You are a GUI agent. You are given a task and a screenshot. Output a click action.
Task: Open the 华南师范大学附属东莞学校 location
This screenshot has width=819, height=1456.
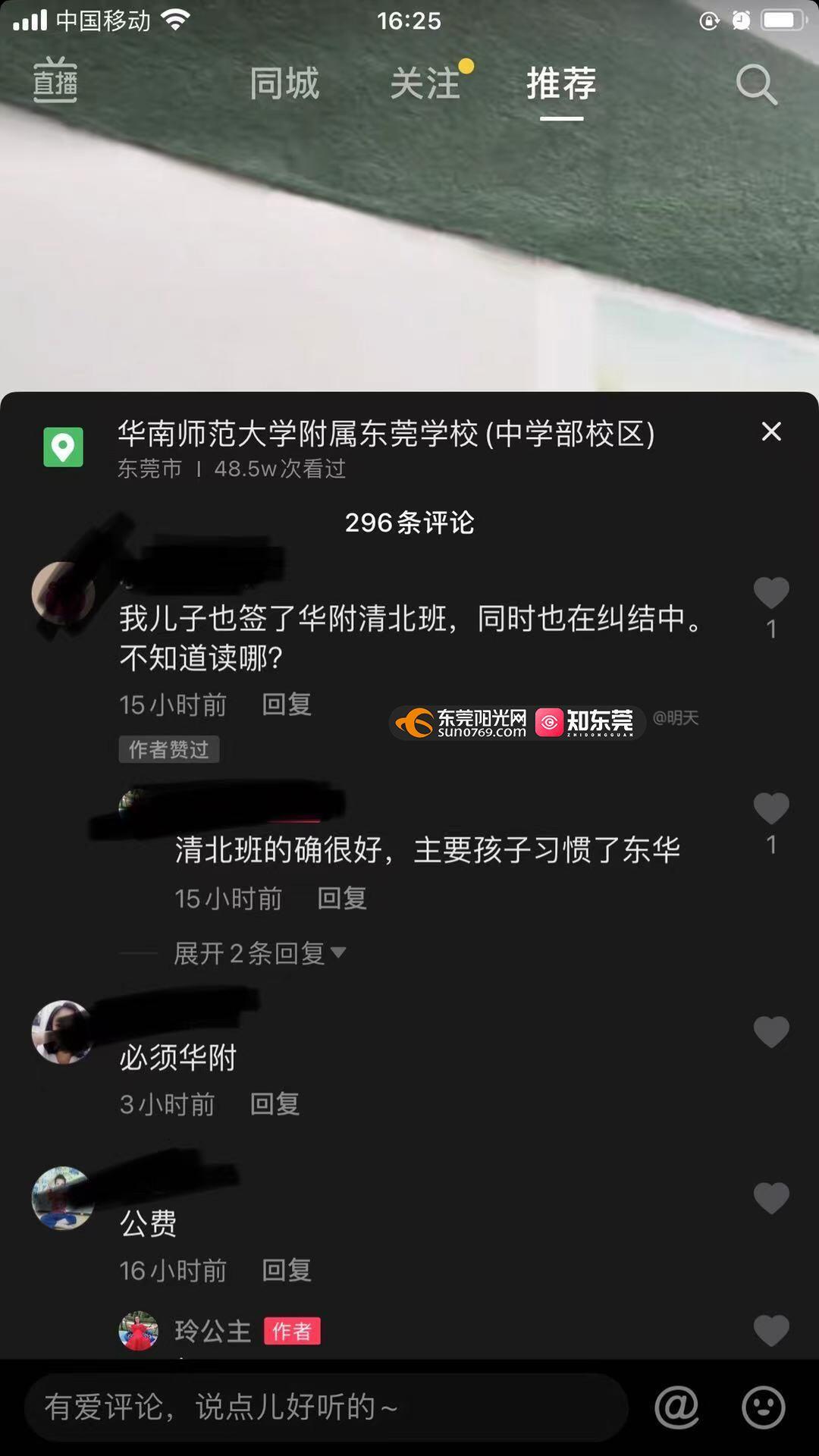coord(385,435)
